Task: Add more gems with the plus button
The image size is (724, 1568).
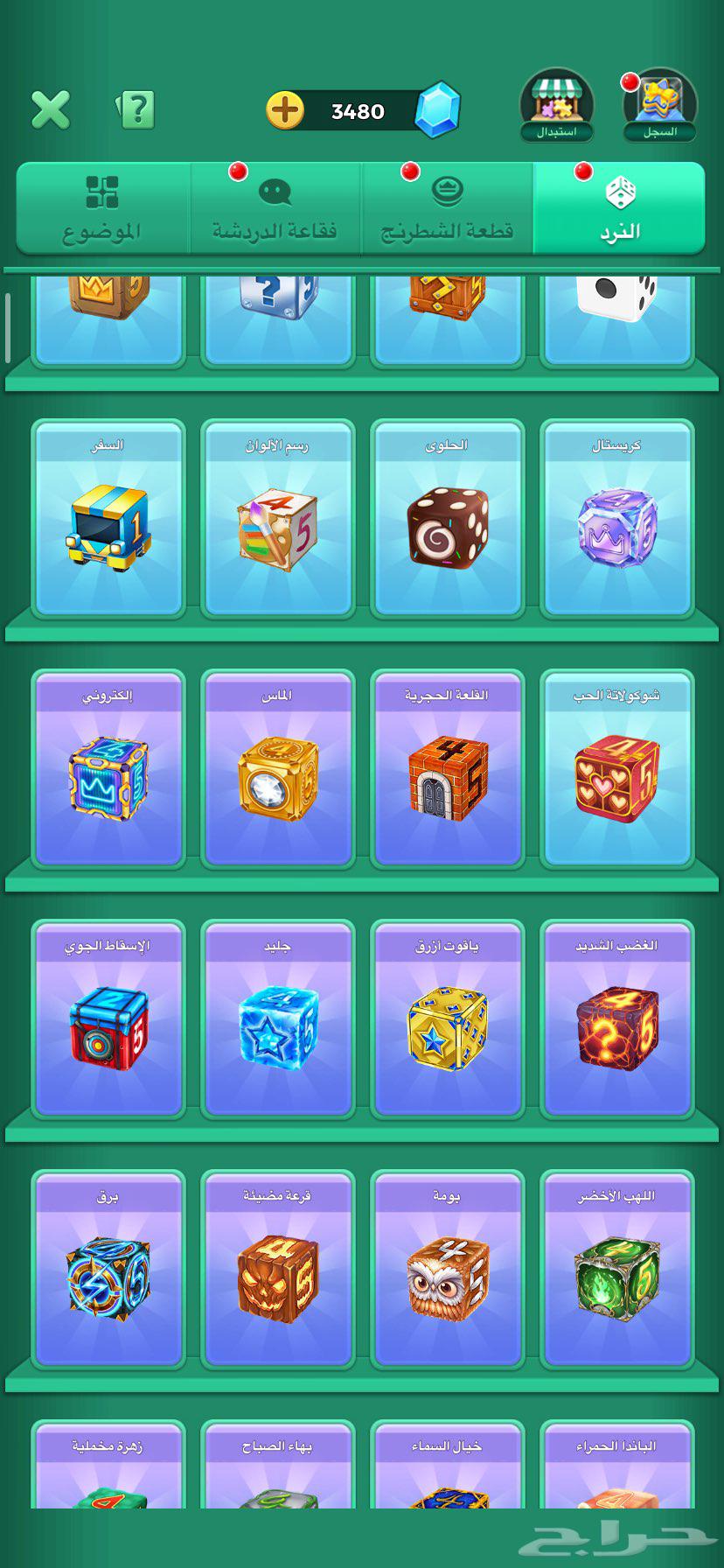Action: click(285, 111)
